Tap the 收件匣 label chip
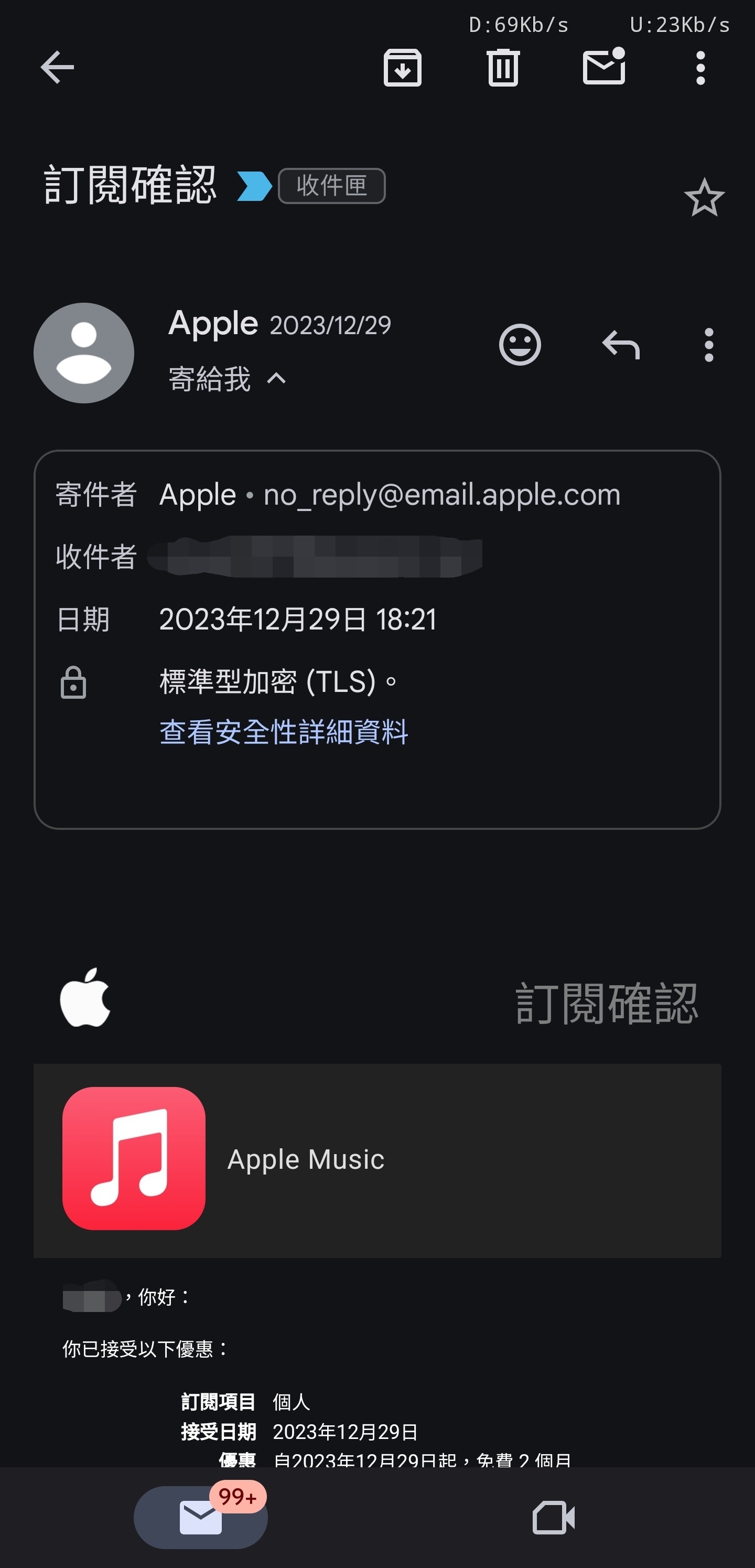755x1568 pixels. pos(331,186)
